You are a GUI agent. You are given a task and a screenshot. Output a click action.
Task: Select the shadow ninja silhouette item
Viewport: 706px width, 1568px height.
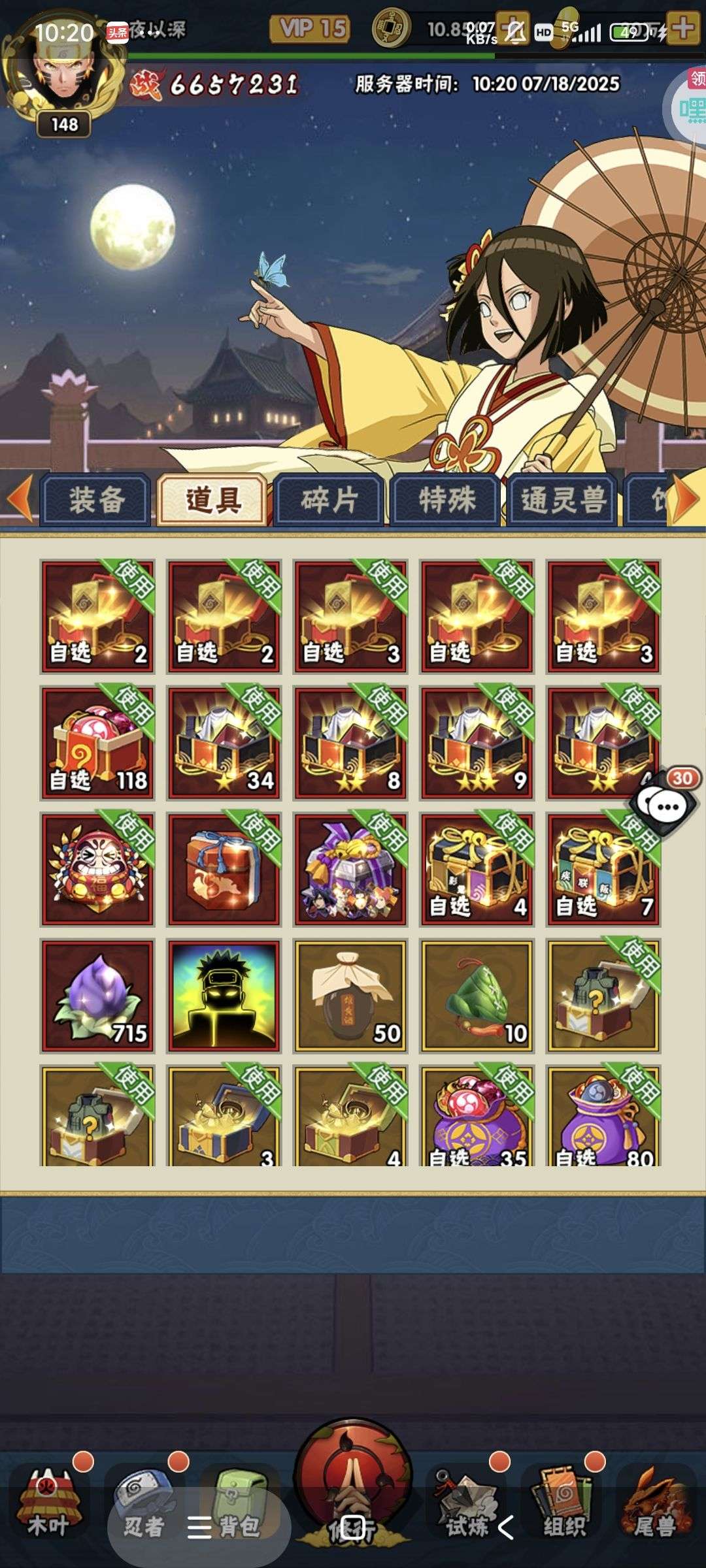coord(224,996)
